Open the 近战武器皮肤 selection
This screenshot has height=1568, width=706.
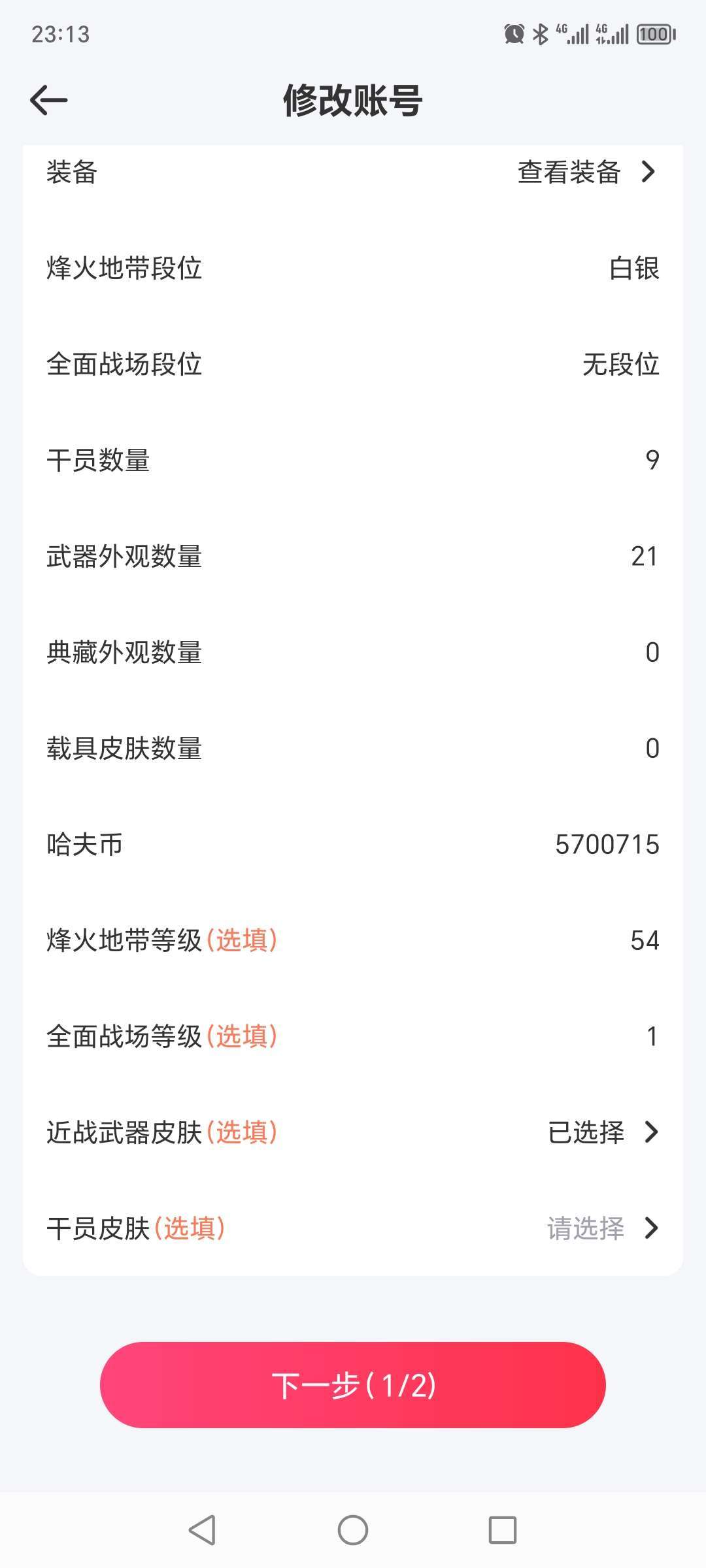coord(353,1133)
